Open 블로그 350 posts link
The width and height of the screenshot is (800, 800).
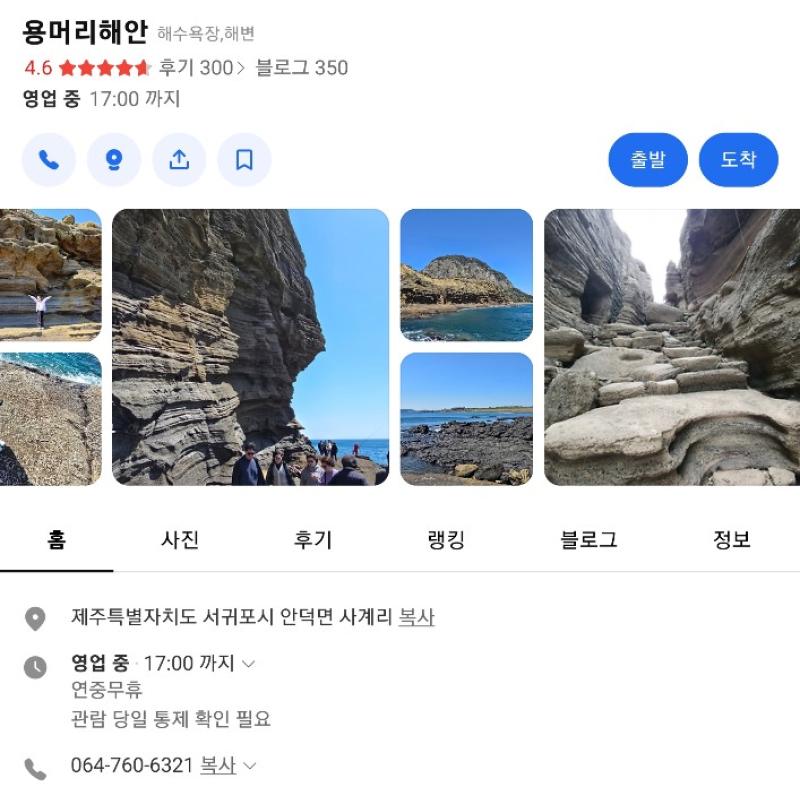click(x=302, y=68)
